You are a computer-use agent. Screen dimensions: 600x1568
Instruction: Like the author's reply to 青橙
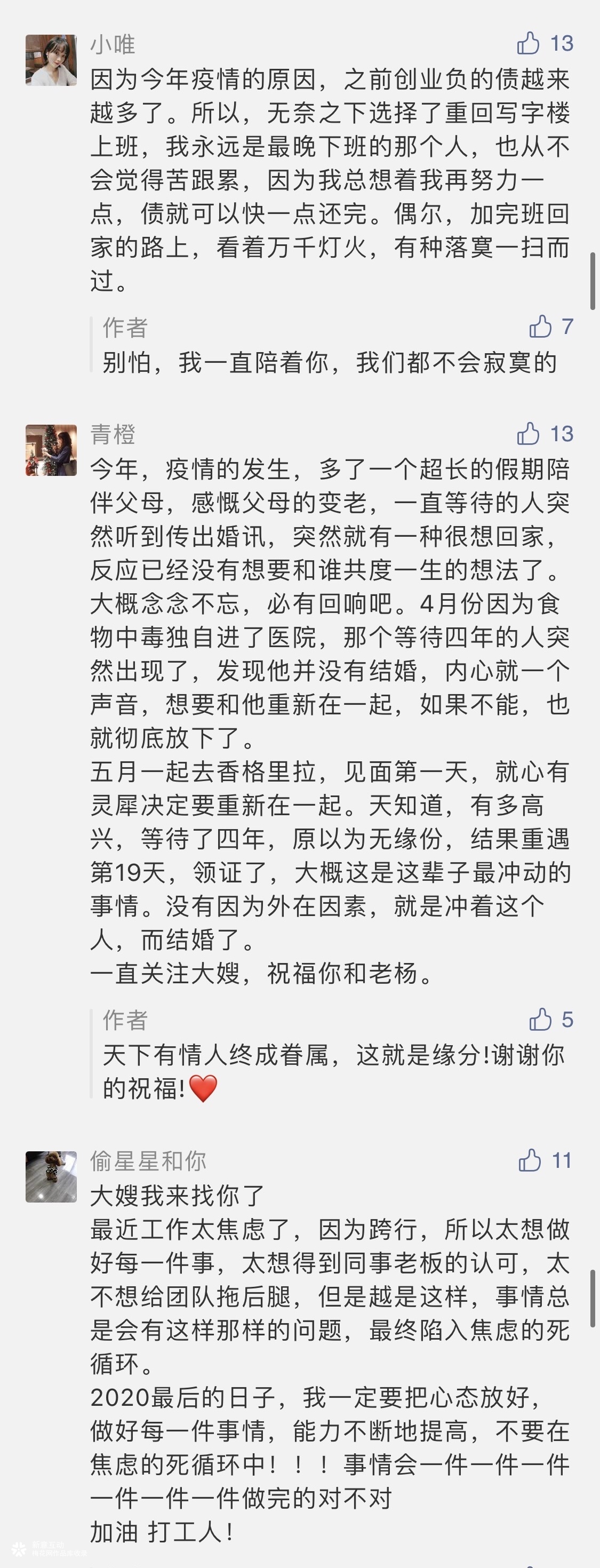[540, 1019]
